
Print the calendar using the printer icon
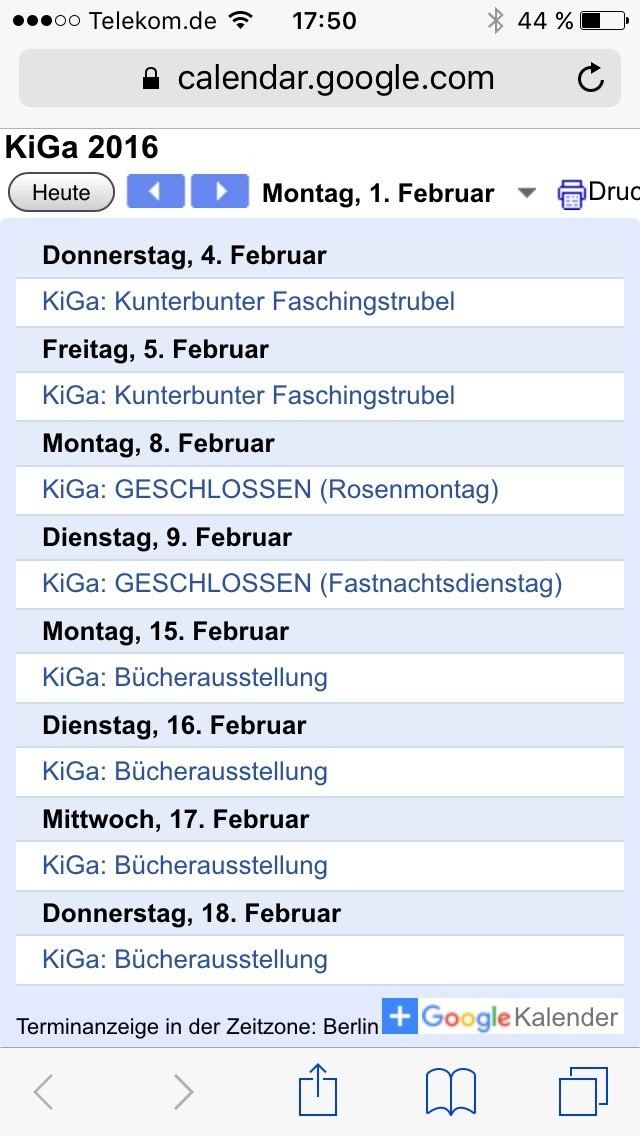[570, 194]
